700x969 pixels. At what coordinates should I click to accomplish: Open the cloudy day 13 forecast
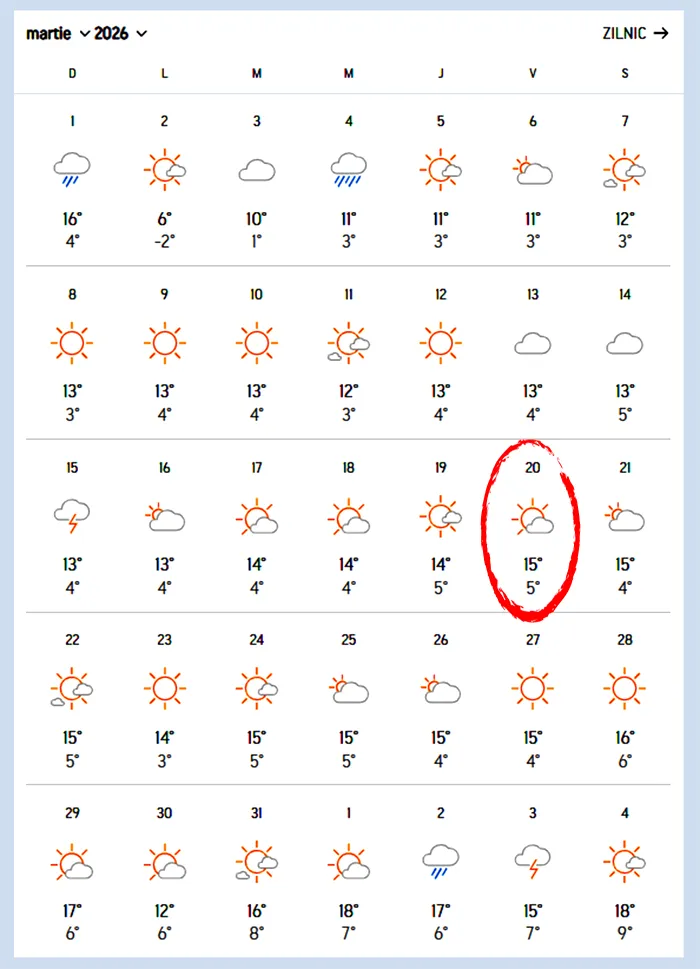point(533,352)
